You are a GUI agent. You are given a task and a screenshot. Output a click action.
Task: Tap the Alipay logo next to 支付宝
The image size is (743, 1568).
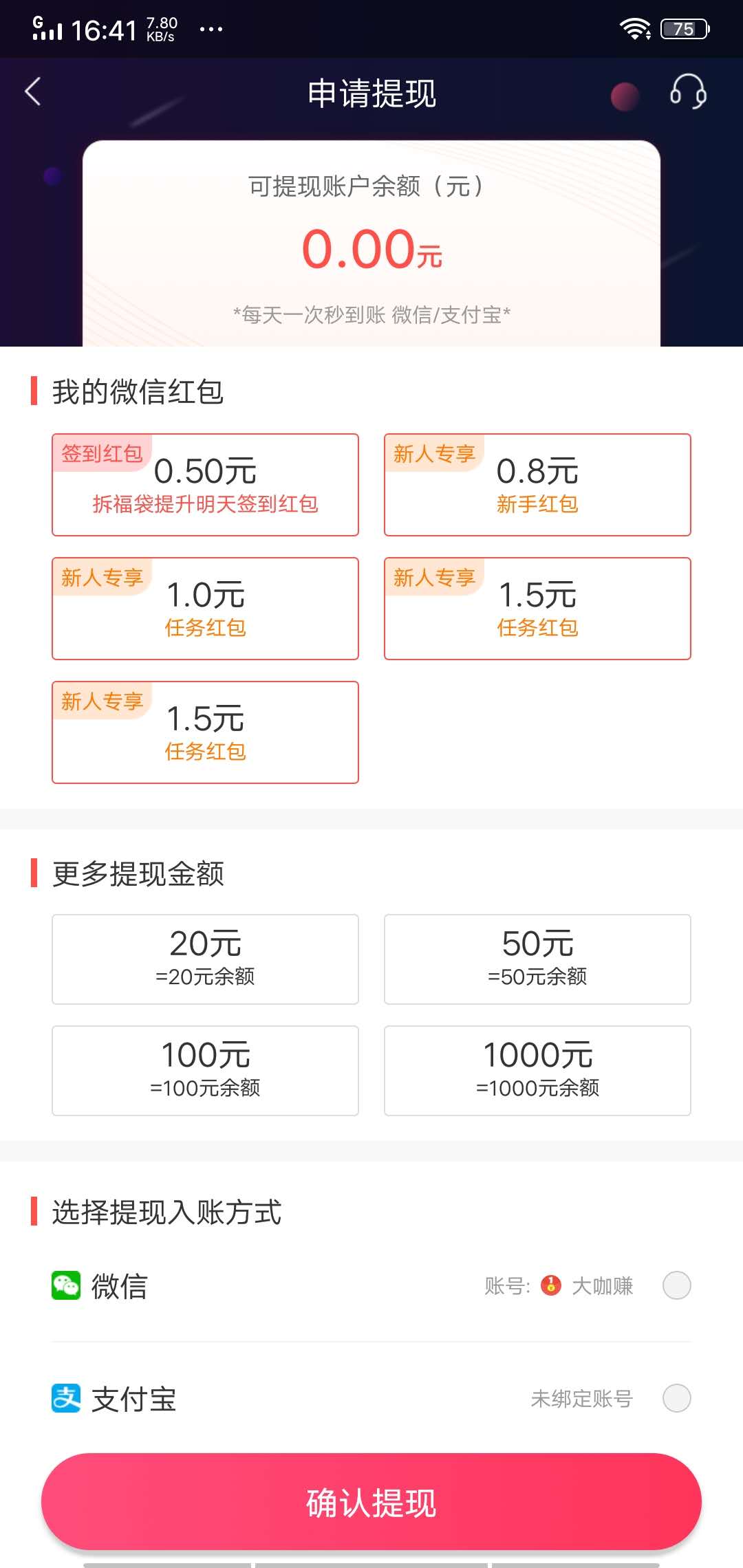coord(67,1400)
